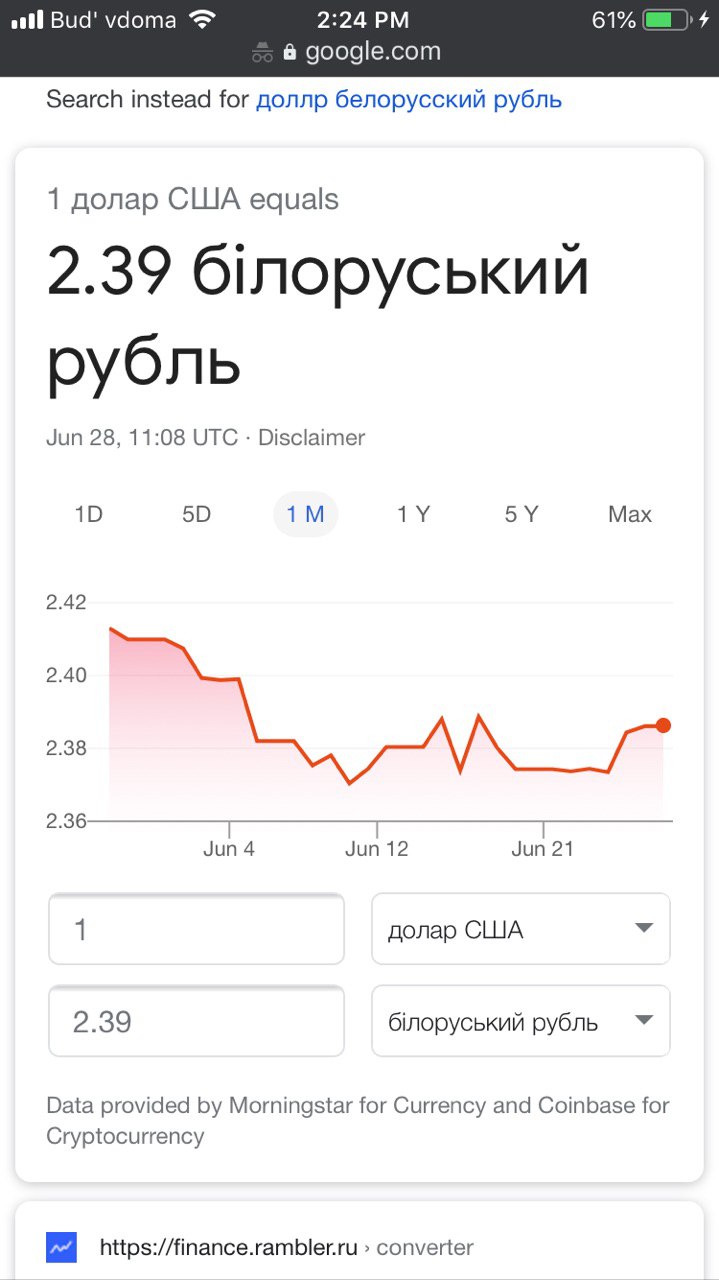Switch to the 5 Y chart range
The width and height of the screenshot is (719, 1280).
[521, 514]
